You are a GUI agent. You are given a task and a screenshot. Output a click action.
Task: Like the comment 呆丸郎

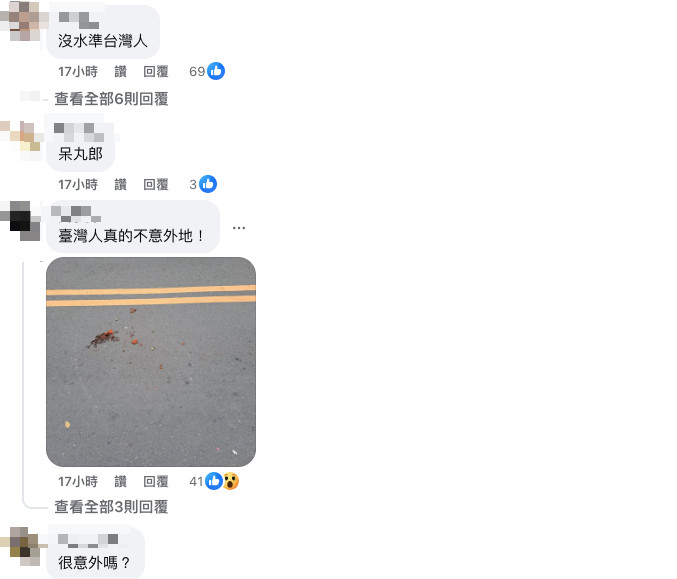tap(121, 185)
